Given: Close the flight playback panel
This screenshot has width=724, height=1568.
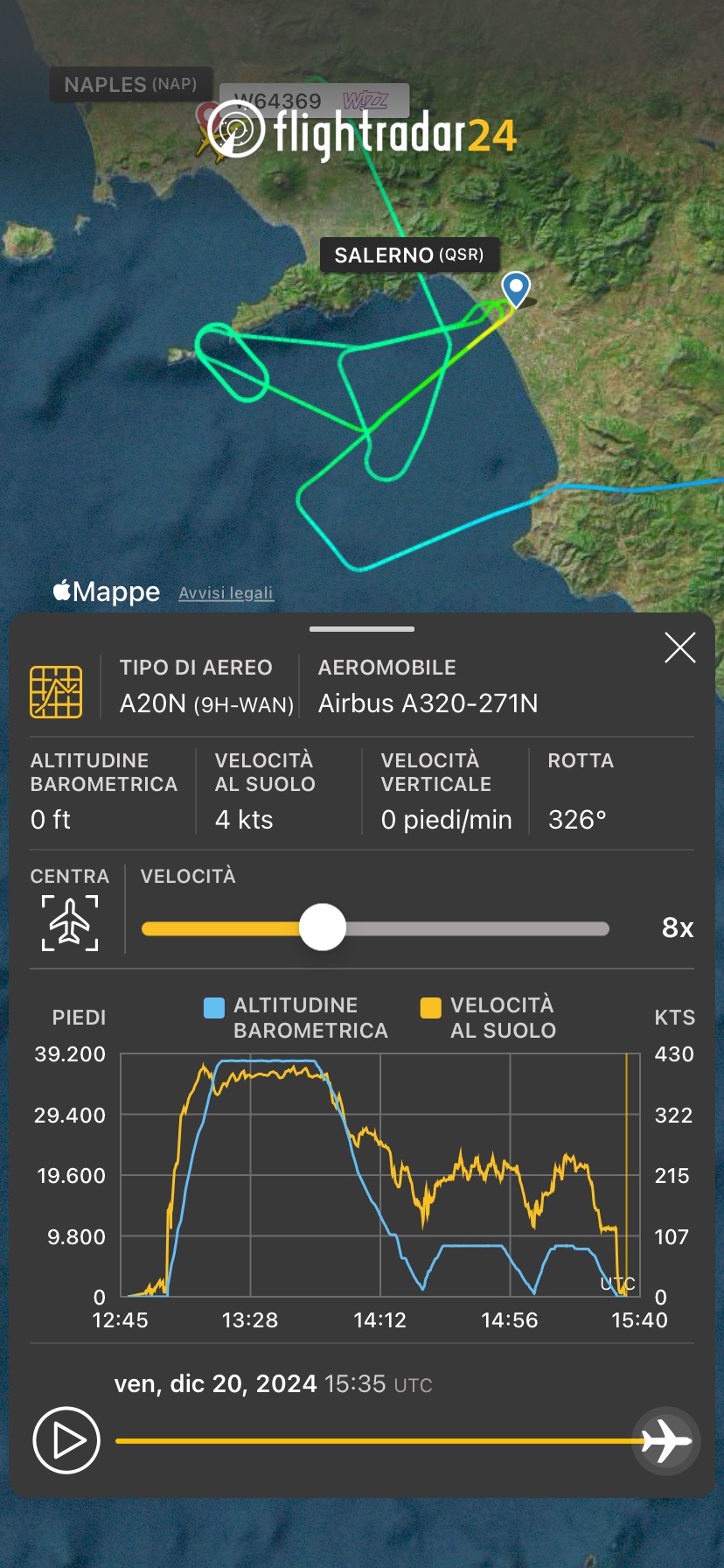Looking at the screenshot, I should click(x=679, y=648).
